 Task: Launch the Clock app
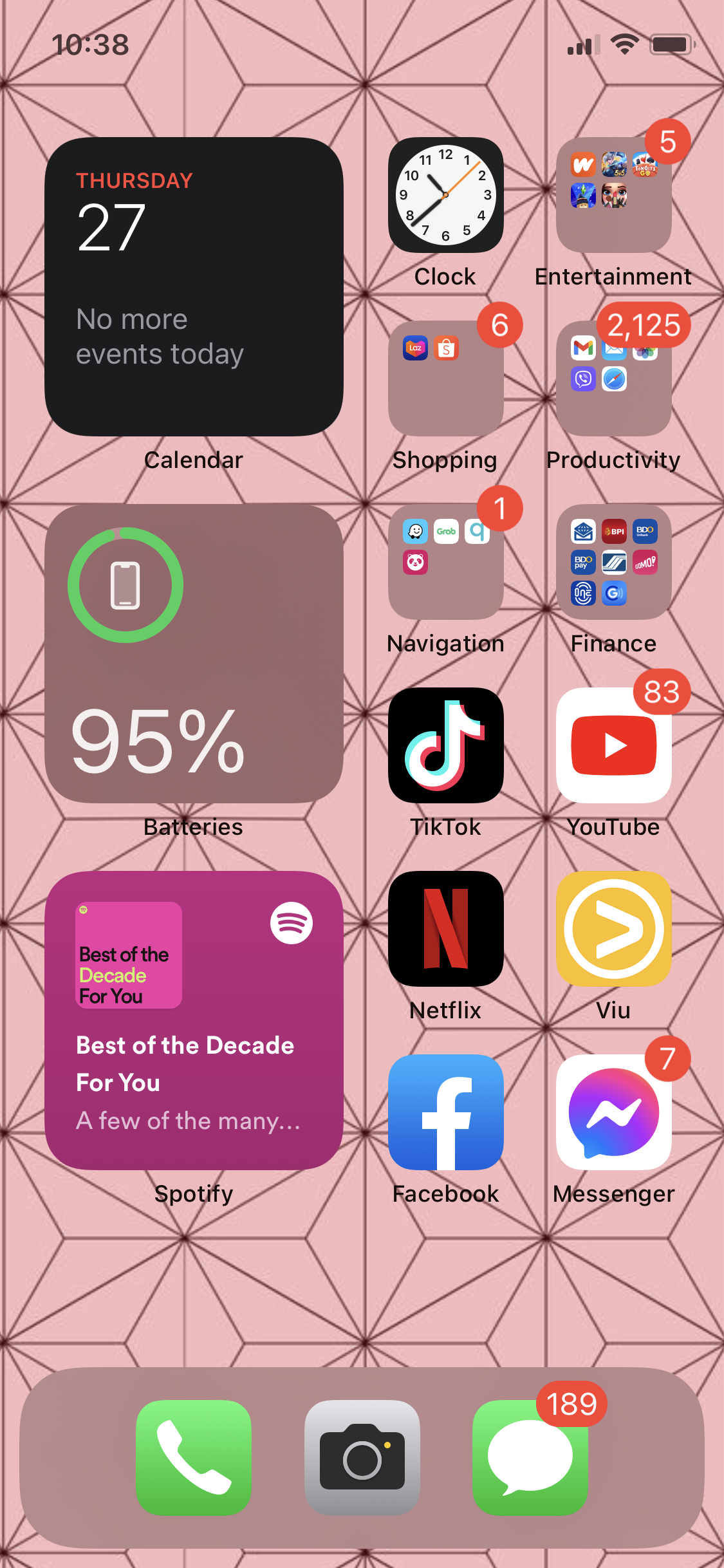pos(446,194)
